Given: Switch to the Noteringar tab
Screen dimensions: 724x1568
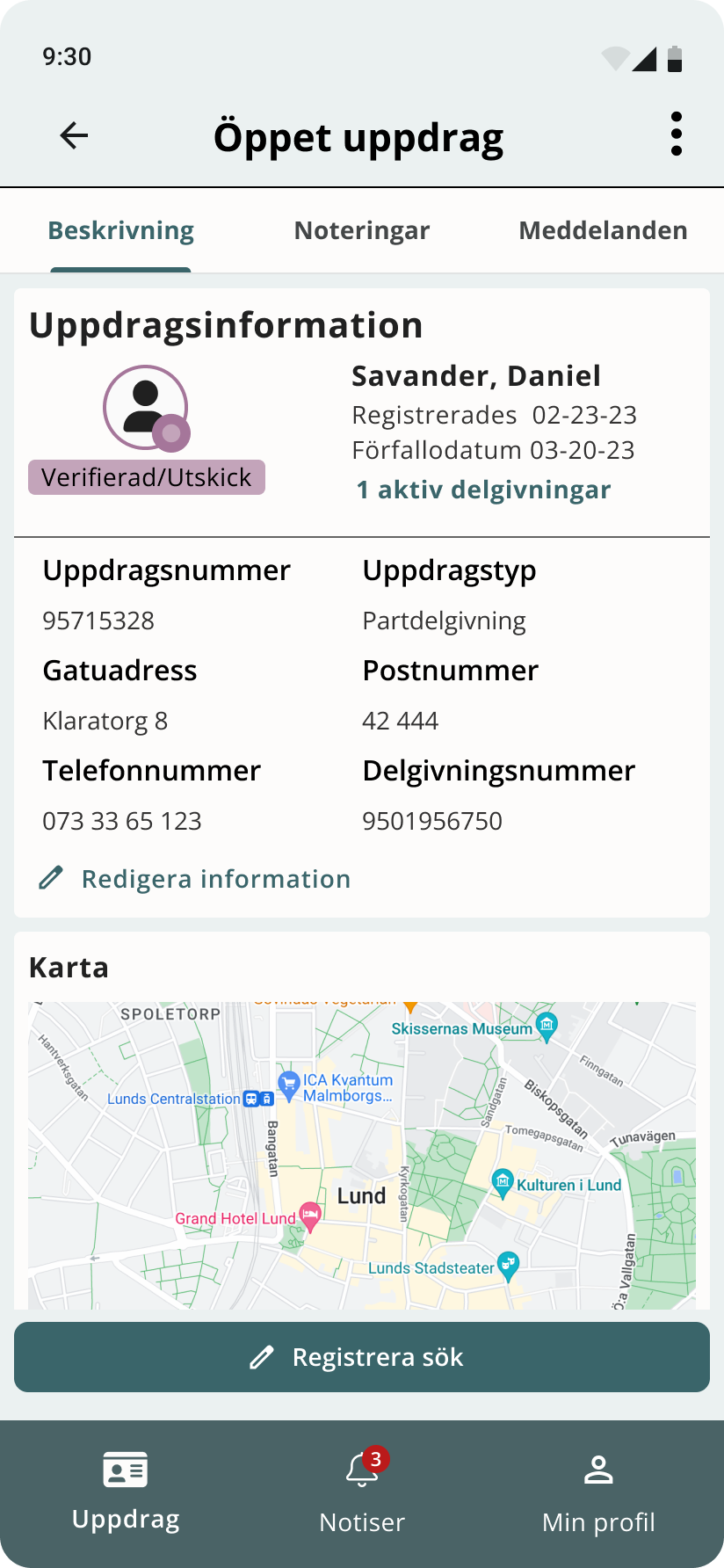Looking at the screenshot, I should pyautogui.click(x=362, y=231).
